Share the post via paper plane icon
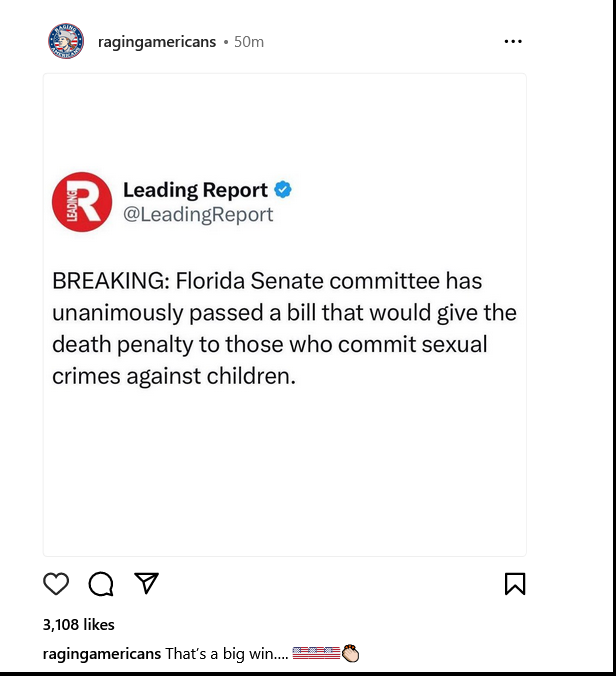 point(146,583)
